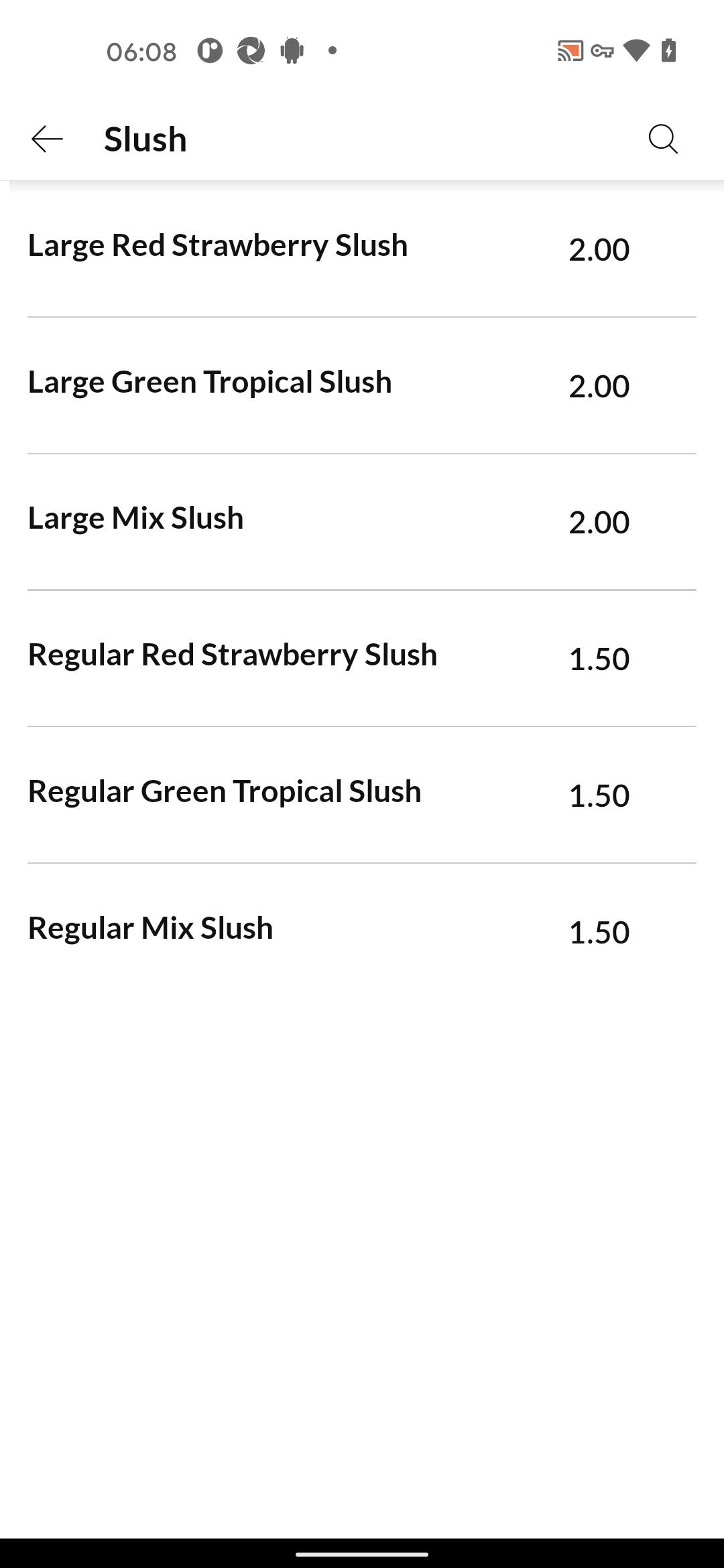Open the search icon
Screen dimensions: 724x1568
click(663, 139)
